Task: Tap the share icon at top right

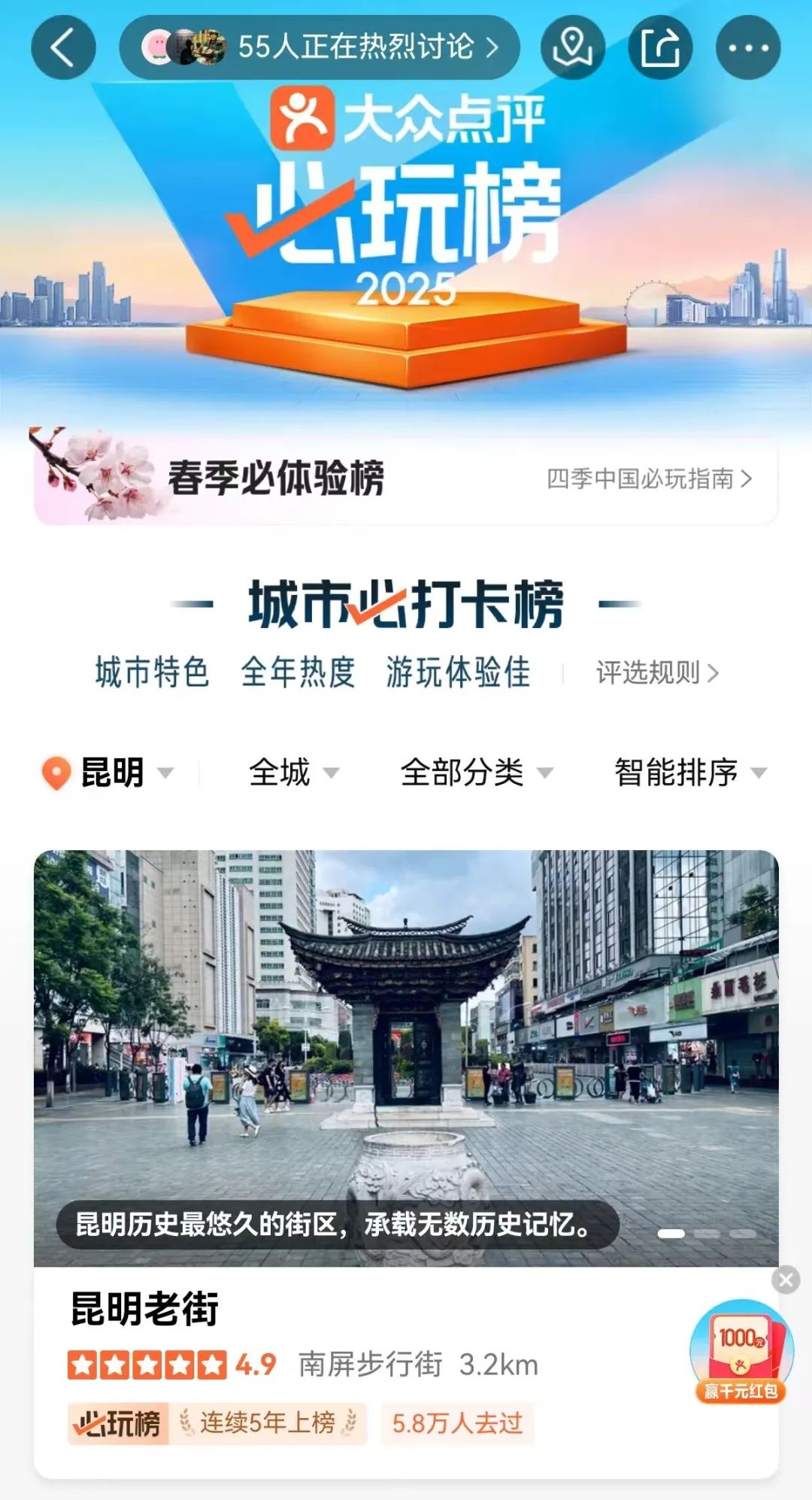Action: 659,47
